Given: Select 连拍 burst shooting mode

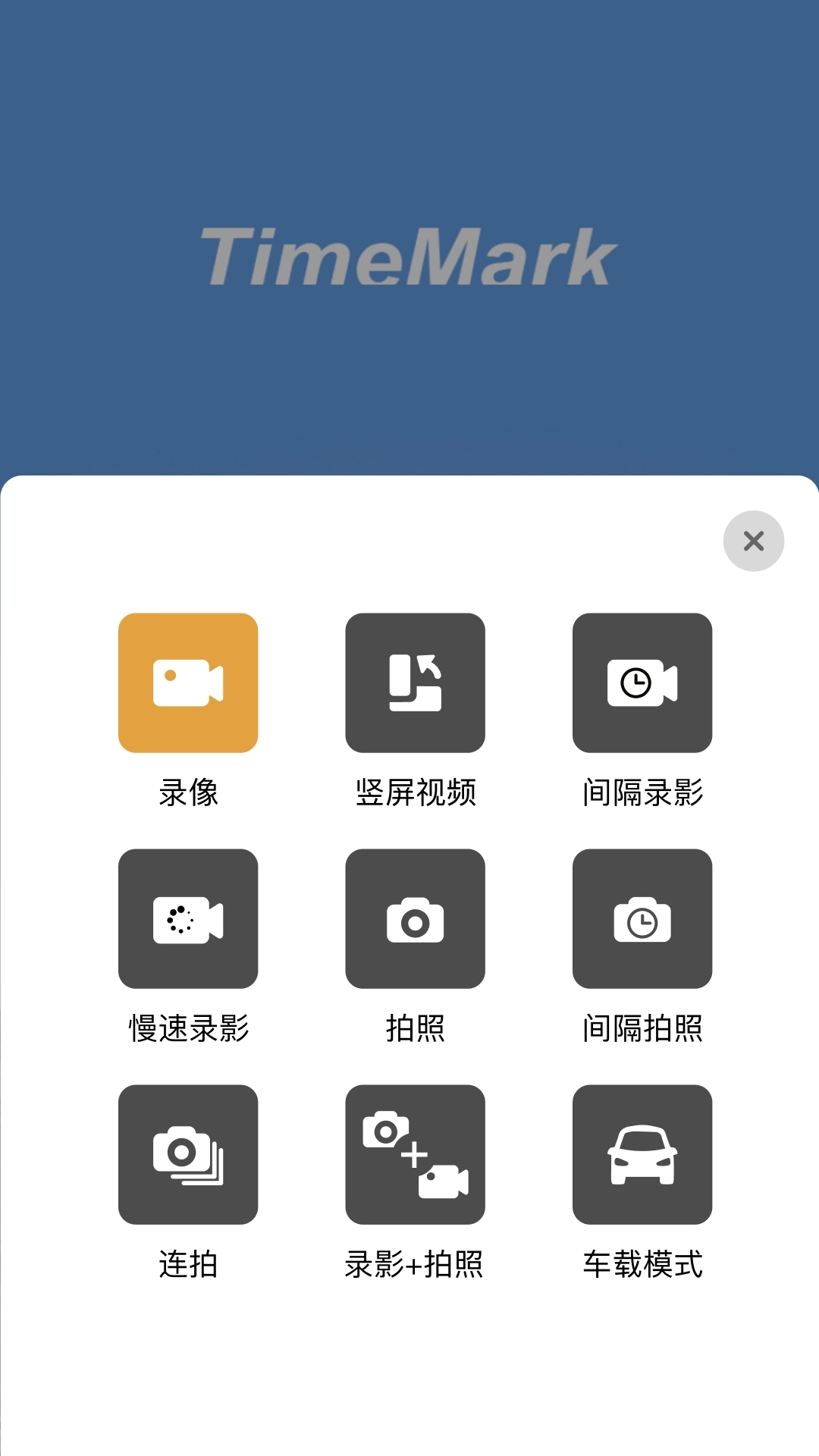Looking at the screenshot, I should click(x=188, y=1154).
